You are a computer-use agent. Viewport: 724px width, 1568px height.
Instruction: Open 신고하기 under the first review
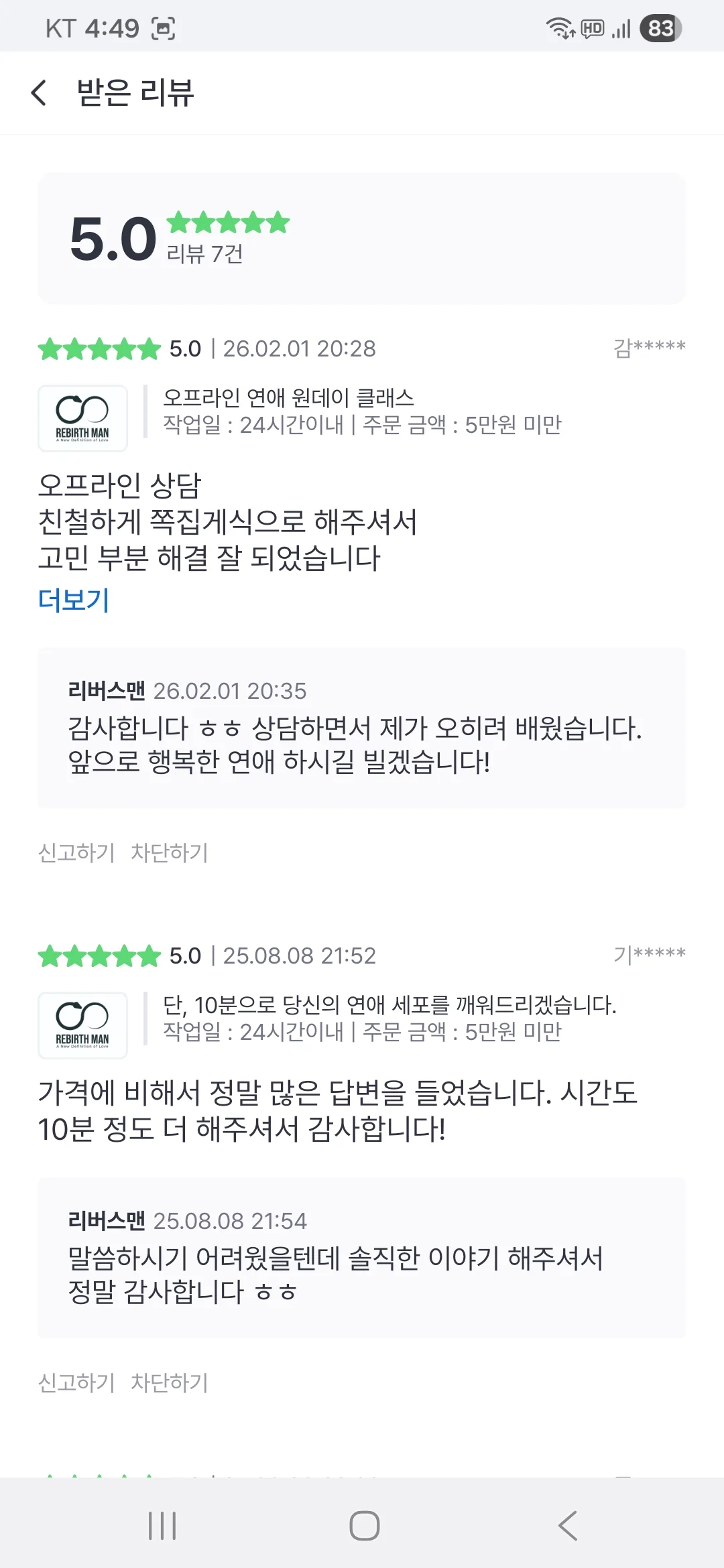click(76, 852)
